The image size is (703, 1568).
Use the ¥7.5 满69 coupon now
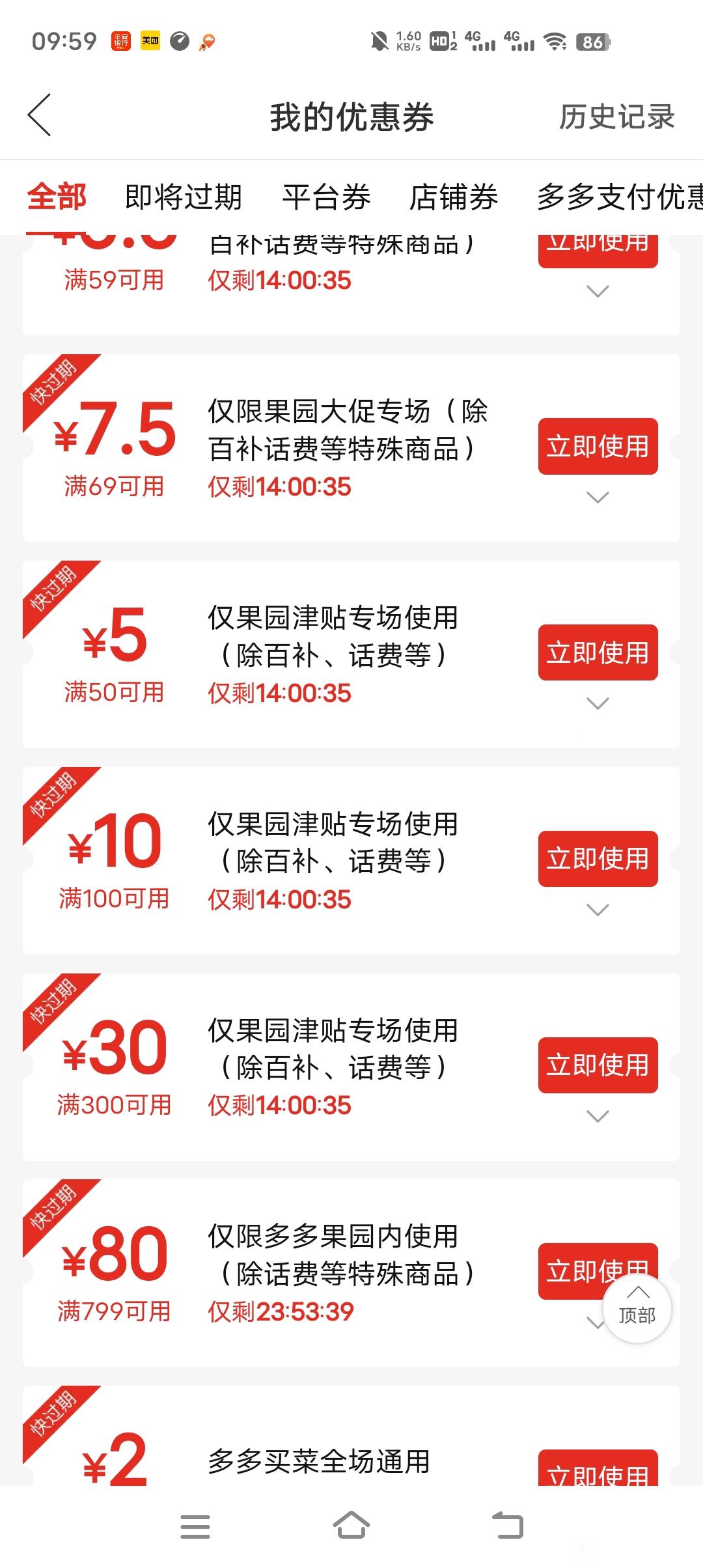[x=598, y=447]
